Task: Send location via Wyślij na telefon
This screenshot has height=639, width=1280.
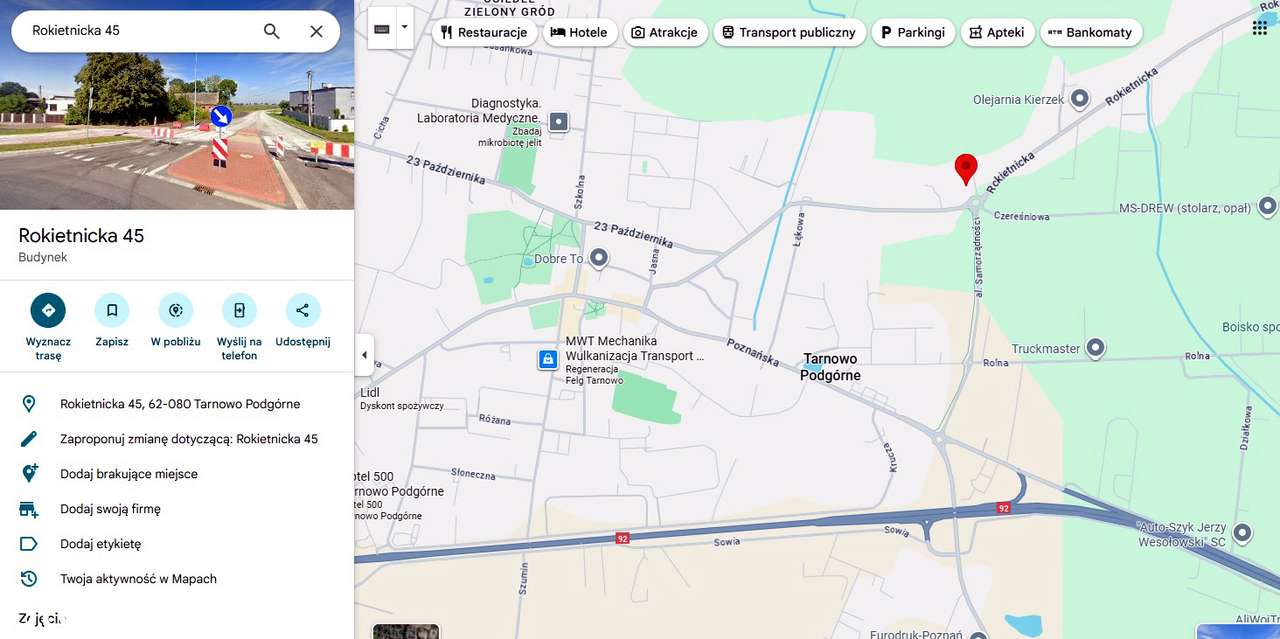Action: click(x=239, y=311)
